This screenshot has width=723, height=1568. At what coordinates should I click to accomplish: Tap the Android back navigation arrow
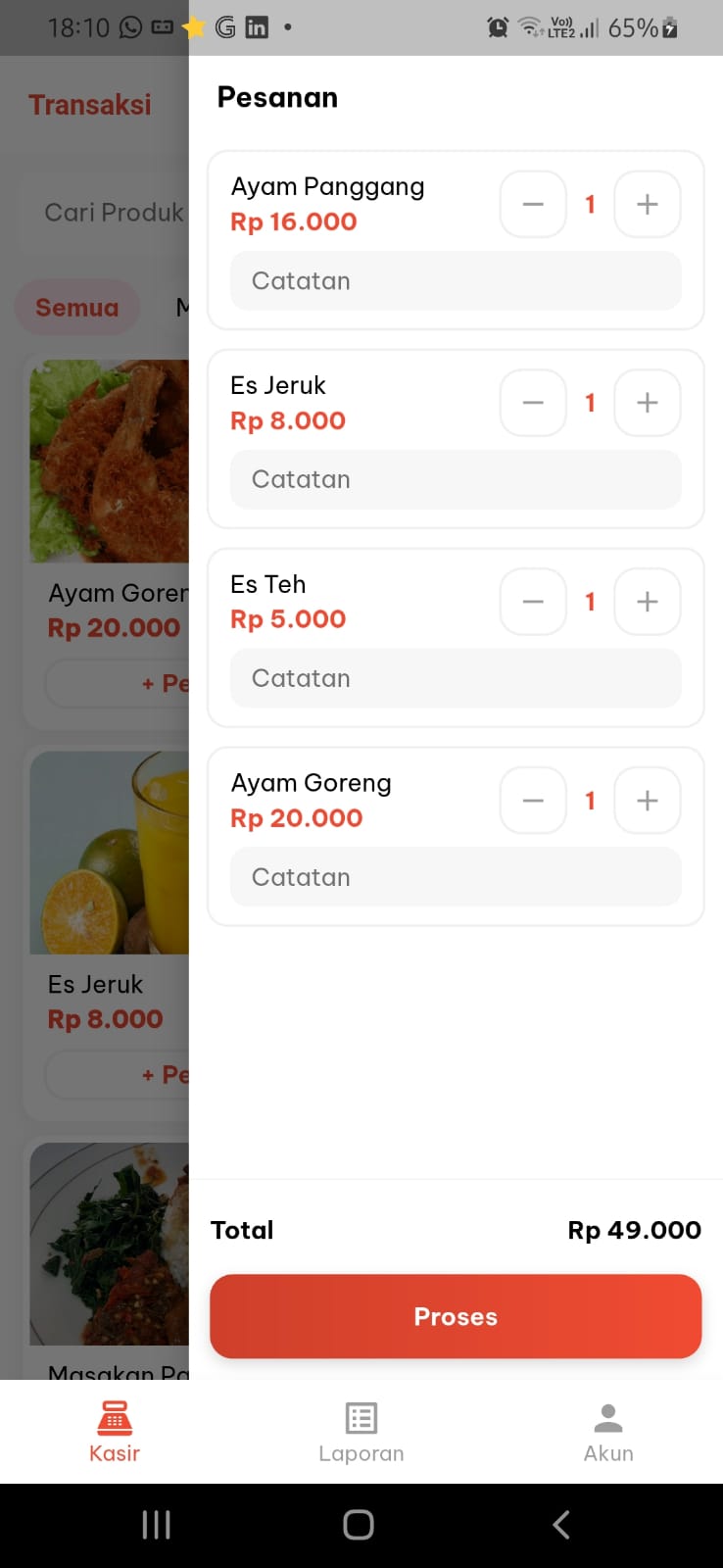(560, 1524)
